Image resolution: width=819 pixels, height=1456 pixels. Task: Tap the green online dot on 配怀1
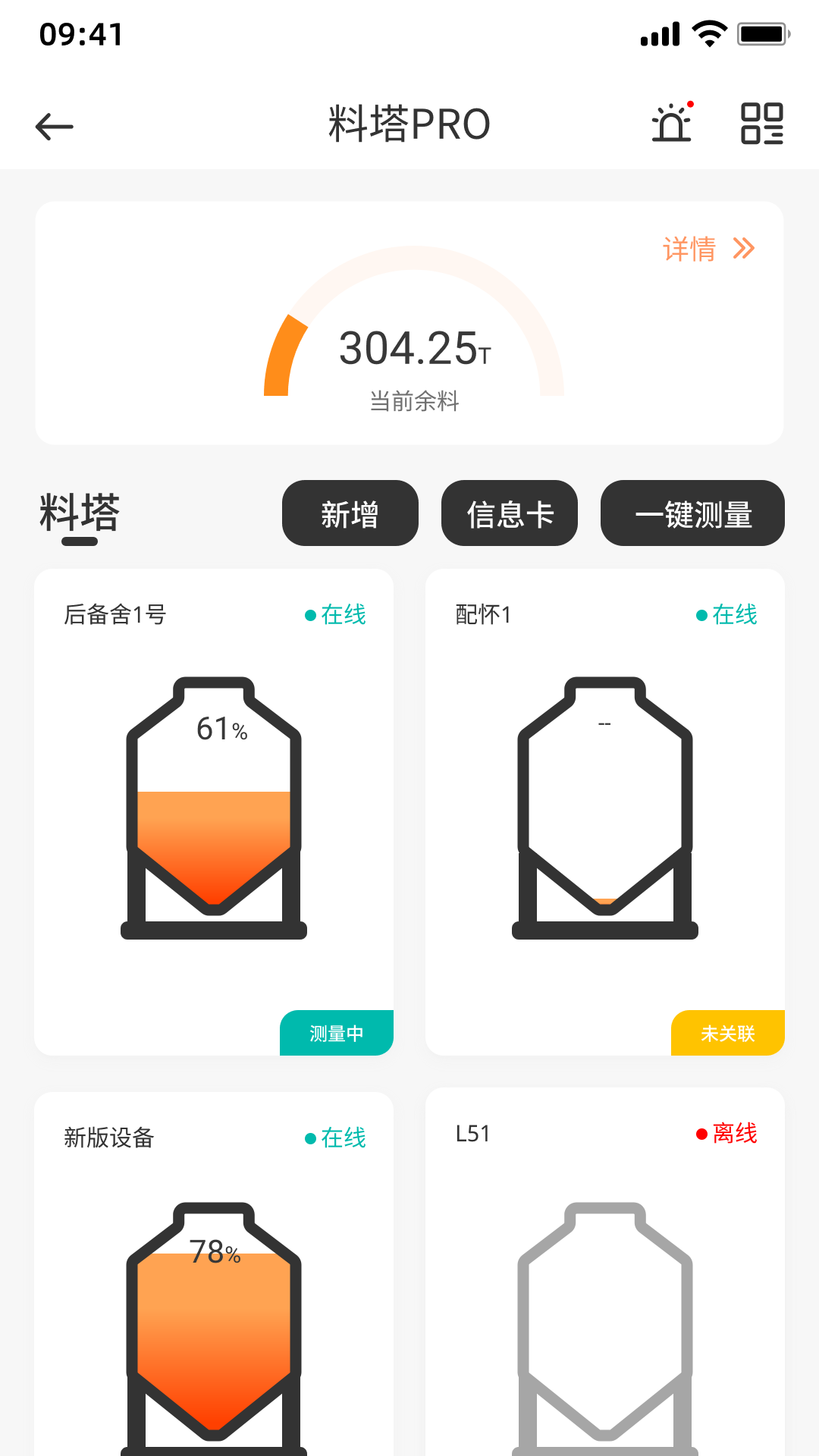click(701, 616)
